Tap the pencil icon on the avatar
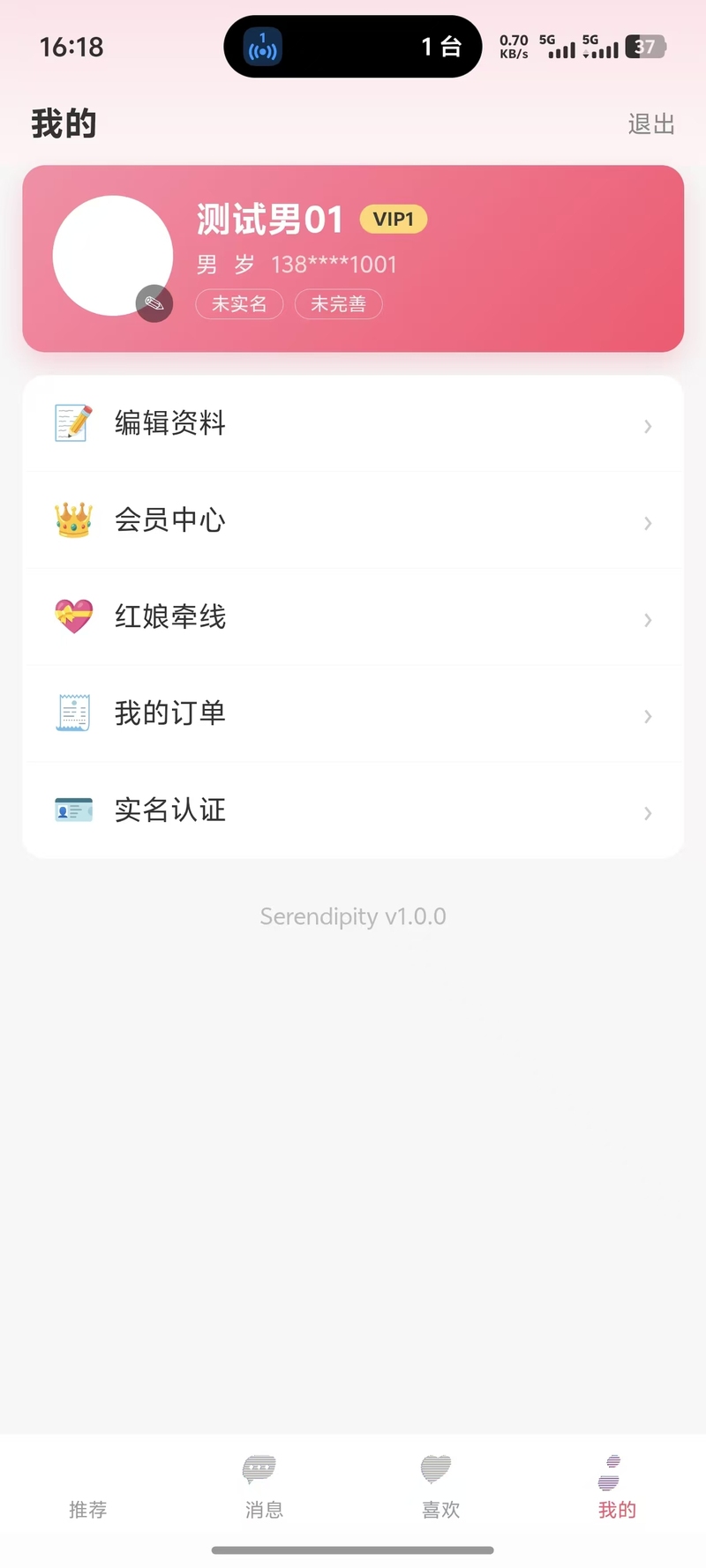Viewport: 706px width, 1568px height. (x=154, y=304)
